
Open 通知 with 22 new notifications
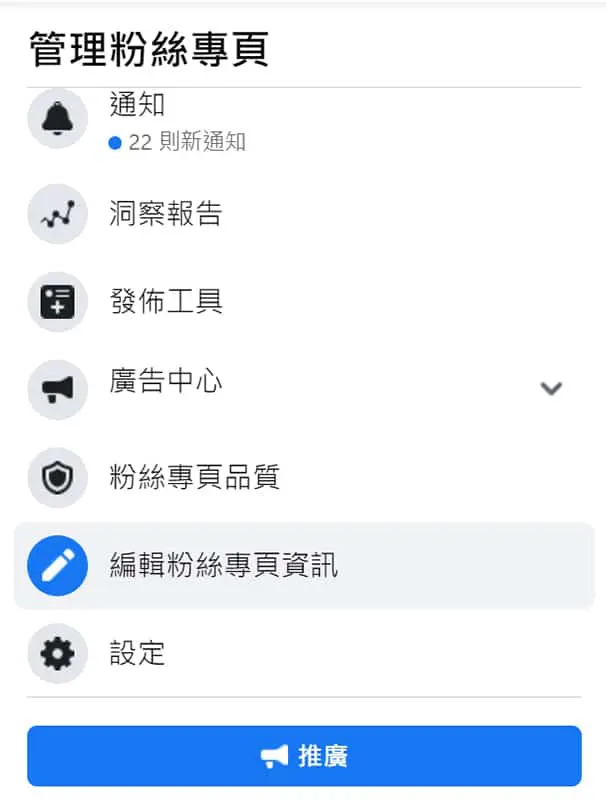(x=176, y=122)
